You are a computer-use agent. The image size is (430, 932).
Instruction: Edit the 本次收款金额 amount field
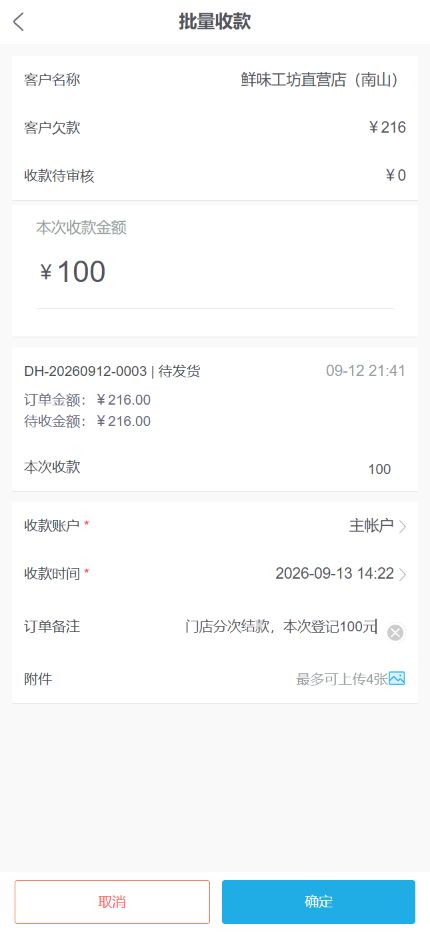pos(214,272)
